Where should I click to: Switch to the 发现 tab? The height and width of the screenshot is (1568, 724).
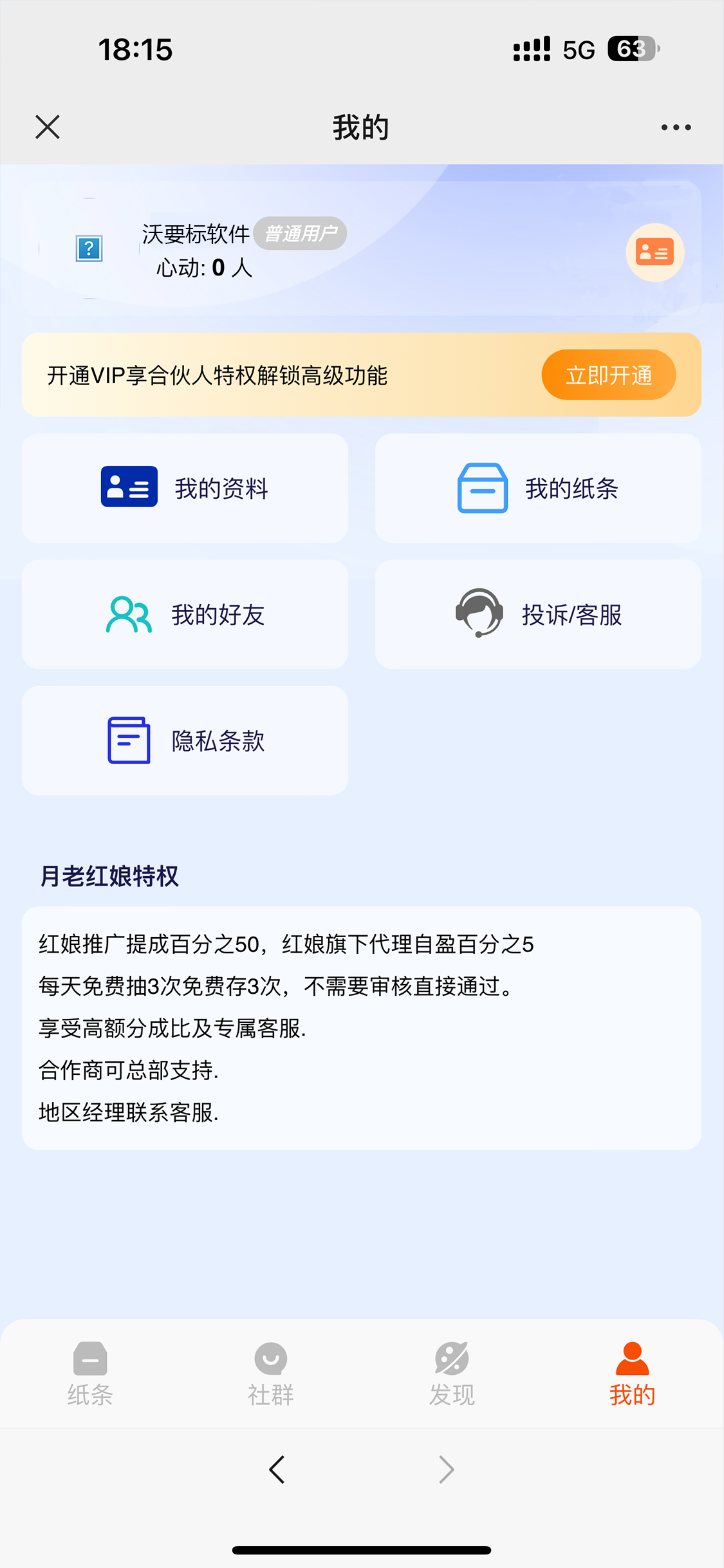pos(452,1374)
